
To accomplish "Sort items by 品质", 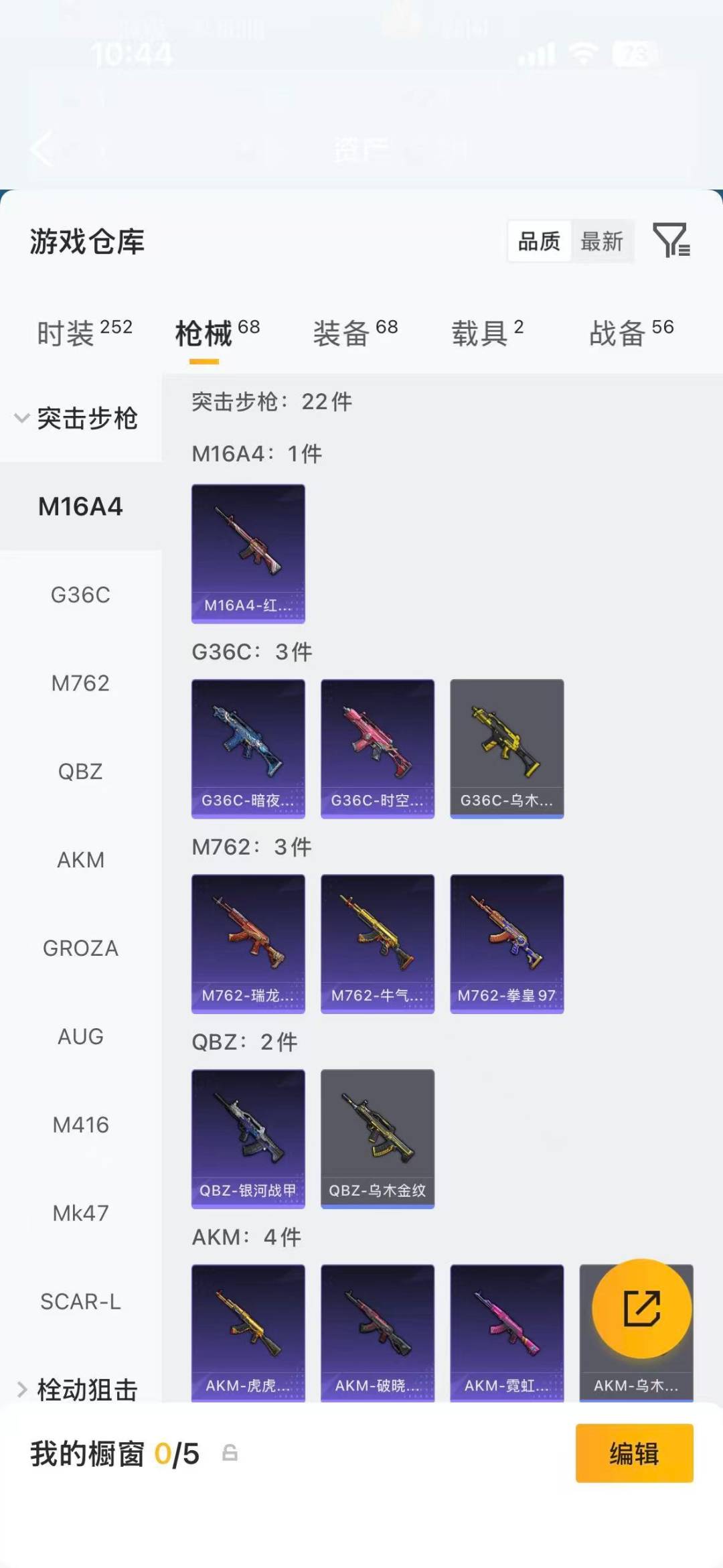I will coord(539,241).
